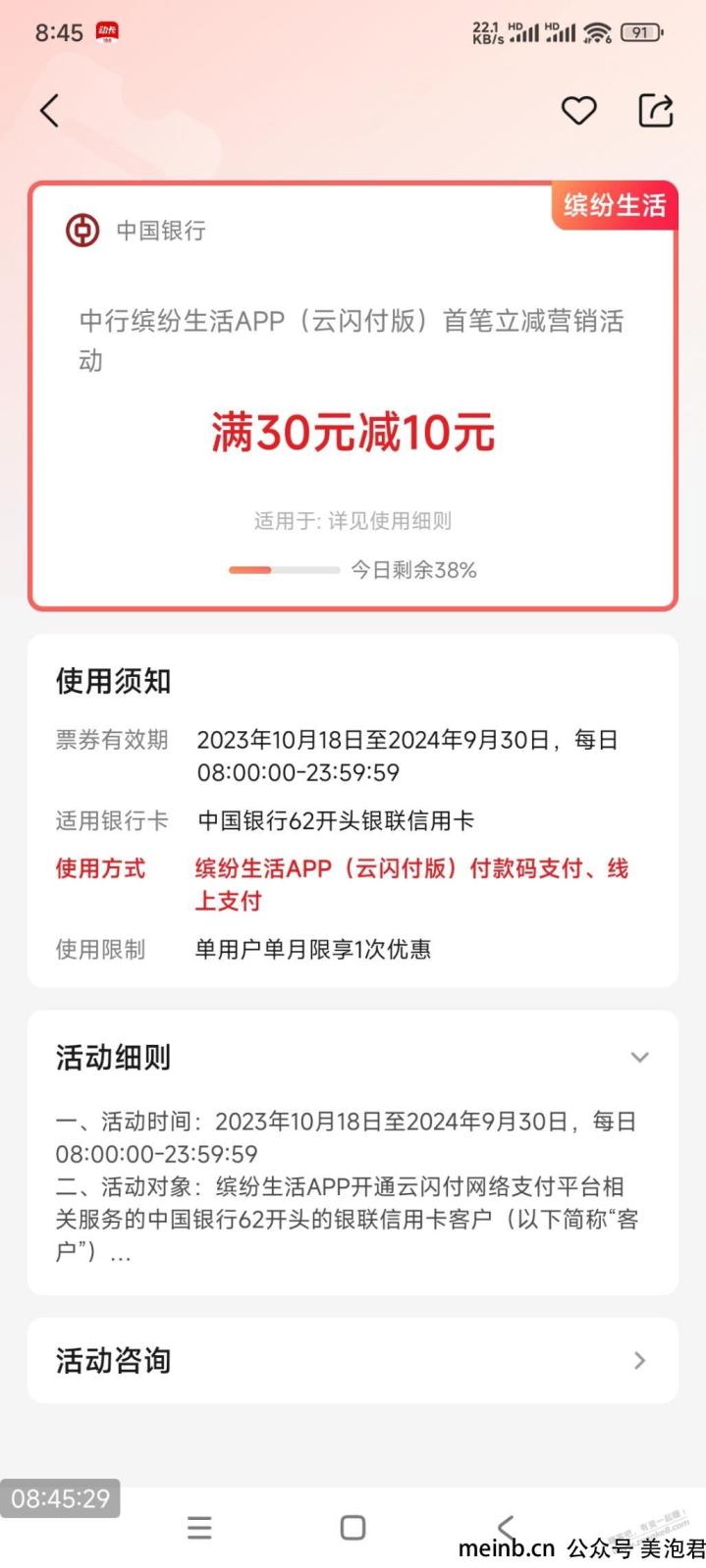
Task: Favorite this coupon with the heart icon
Action: [x=578, y=111]
